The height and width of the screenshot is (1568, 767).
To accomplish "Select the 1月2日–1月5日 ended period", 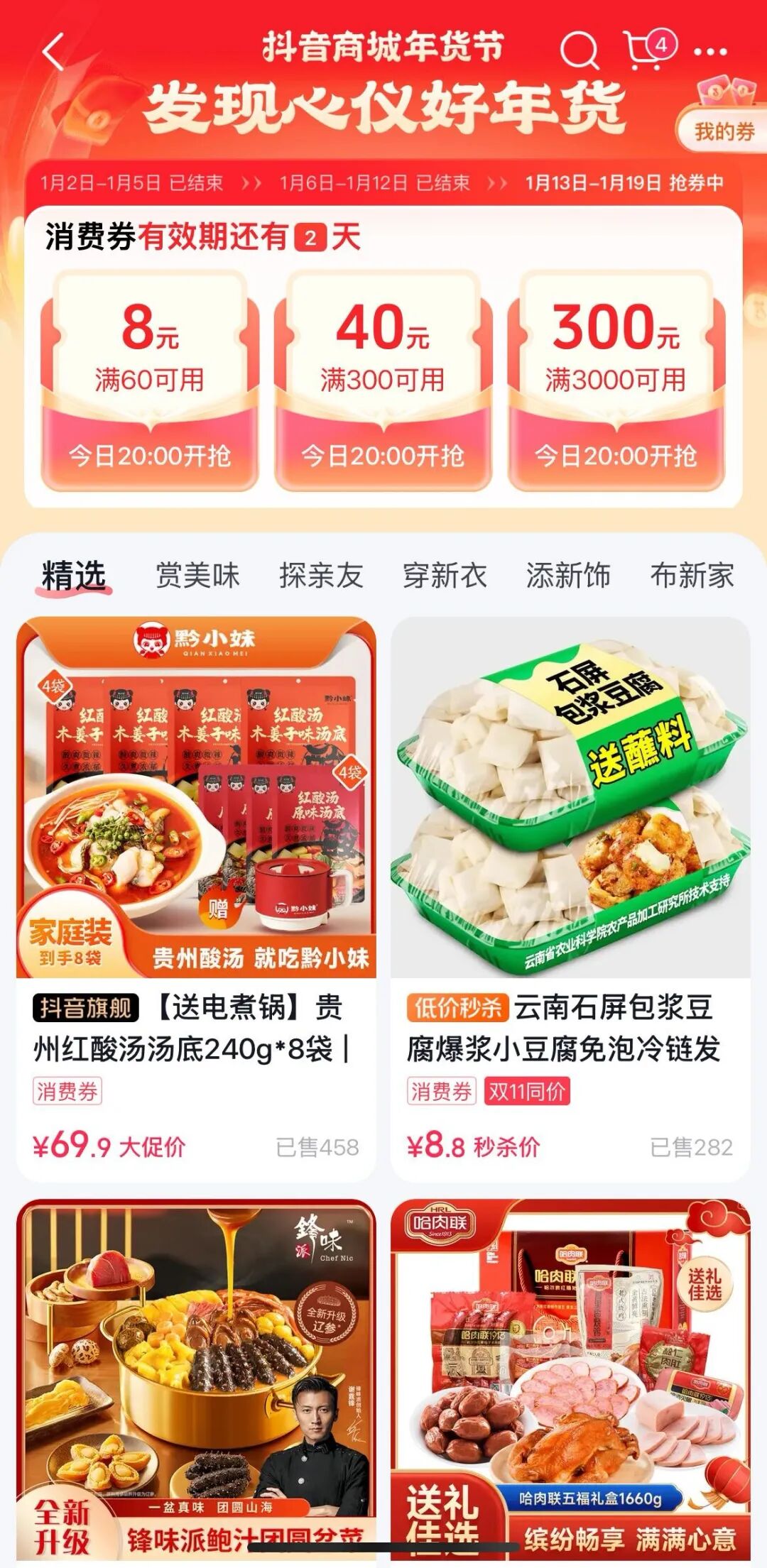I will [x=131, y=183].
